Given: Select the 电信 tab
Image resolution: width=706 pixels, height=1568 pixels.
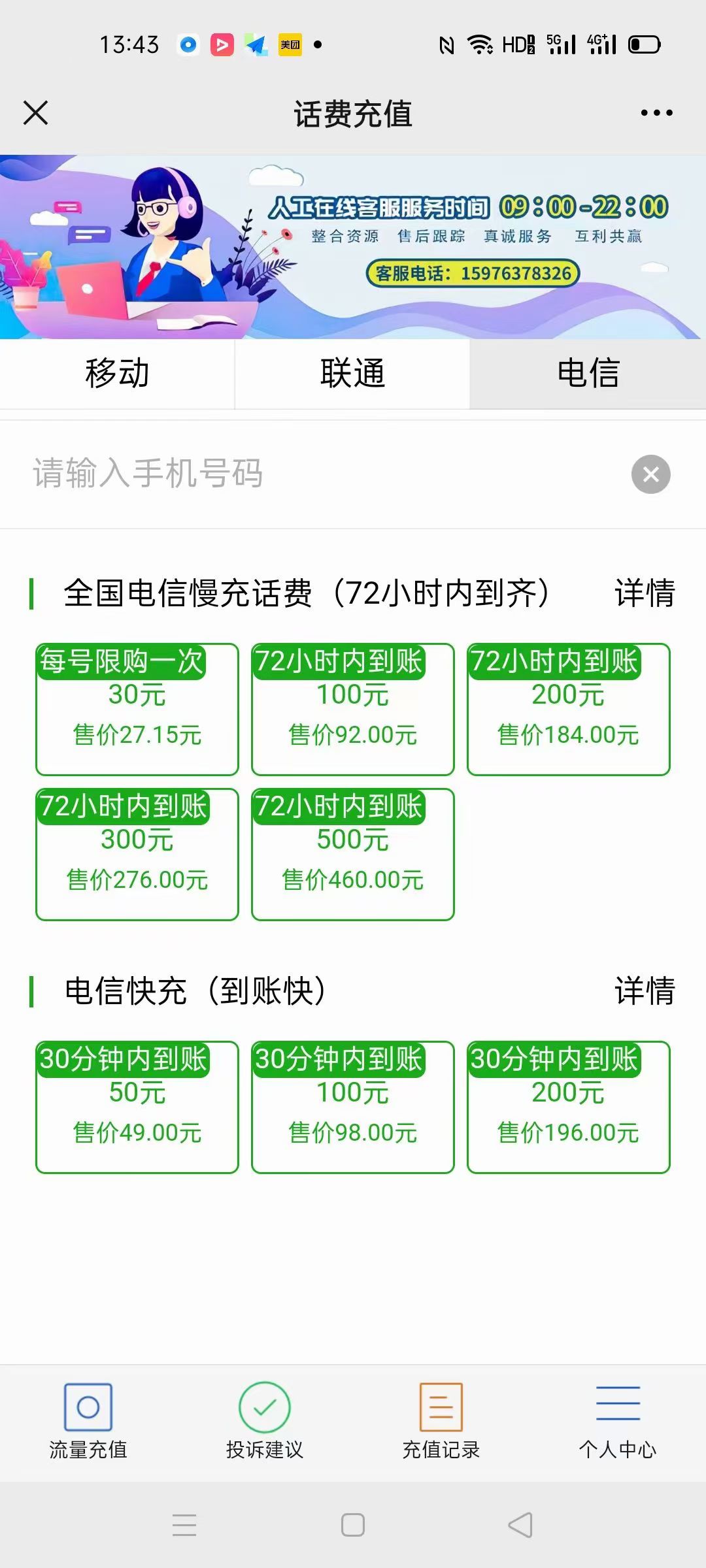Looking at the screenshot, I should click(588, 374).
